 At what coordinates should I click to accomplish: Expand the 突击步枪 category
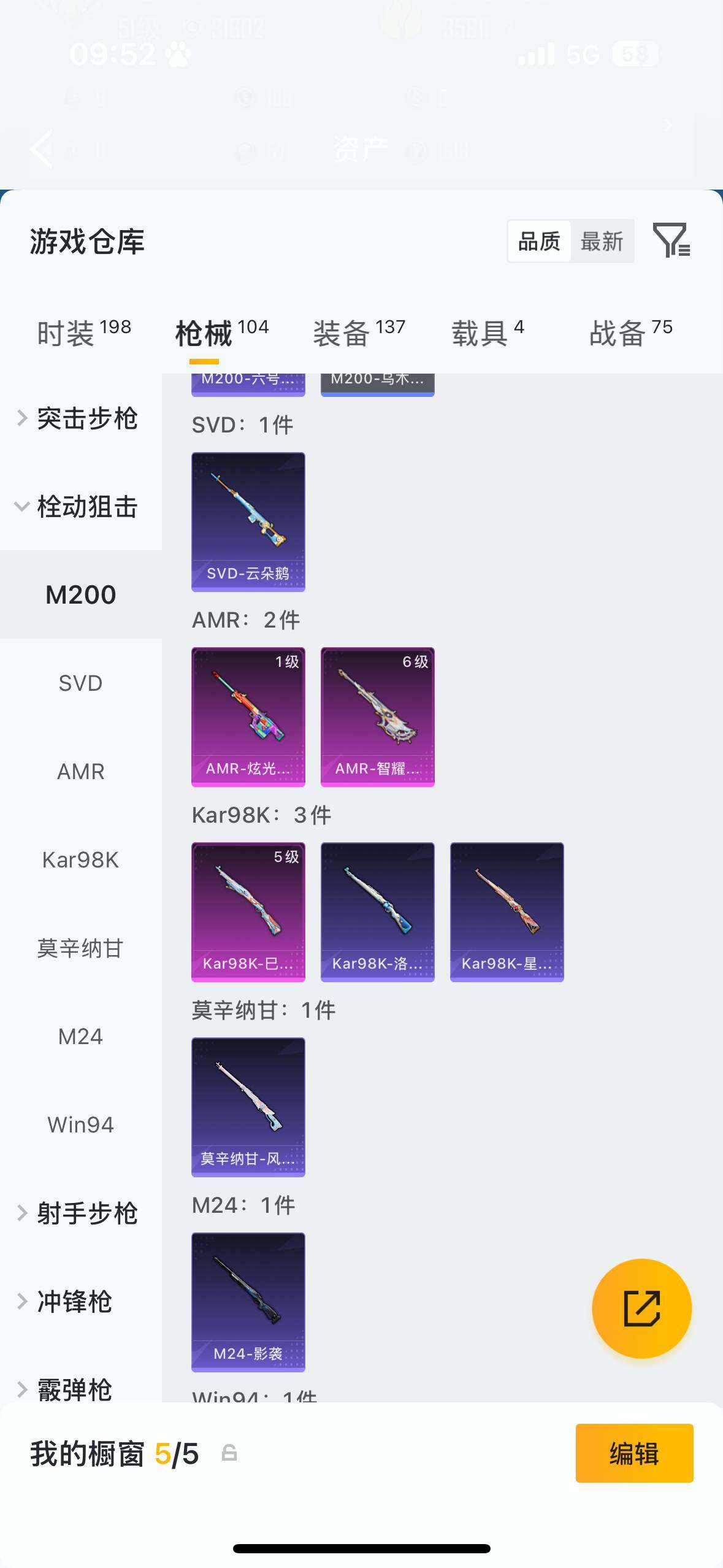[80, 418]
